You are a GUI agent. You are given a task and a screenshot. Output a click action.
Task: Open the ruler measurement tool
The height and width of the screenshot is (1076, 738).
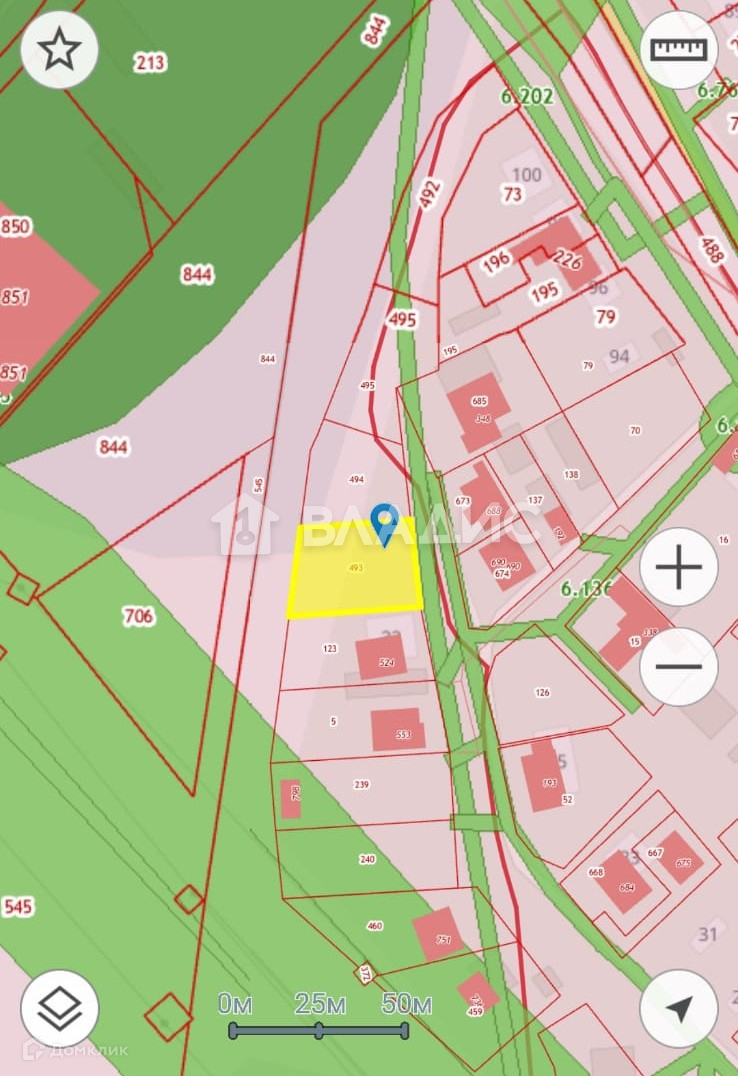(x=678, y=49)
